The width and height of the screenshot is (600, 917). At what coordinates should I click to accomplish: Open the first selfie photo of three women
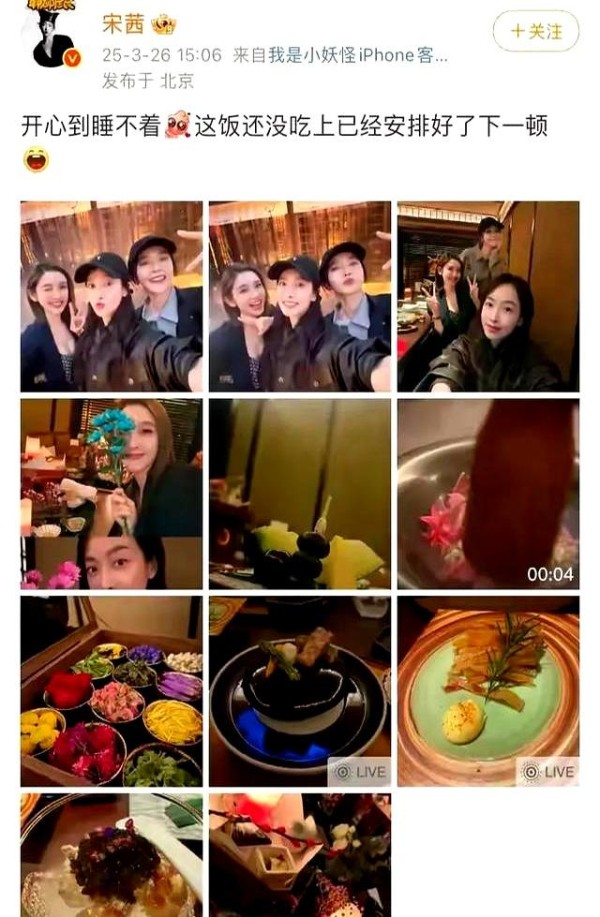[111, 296]
